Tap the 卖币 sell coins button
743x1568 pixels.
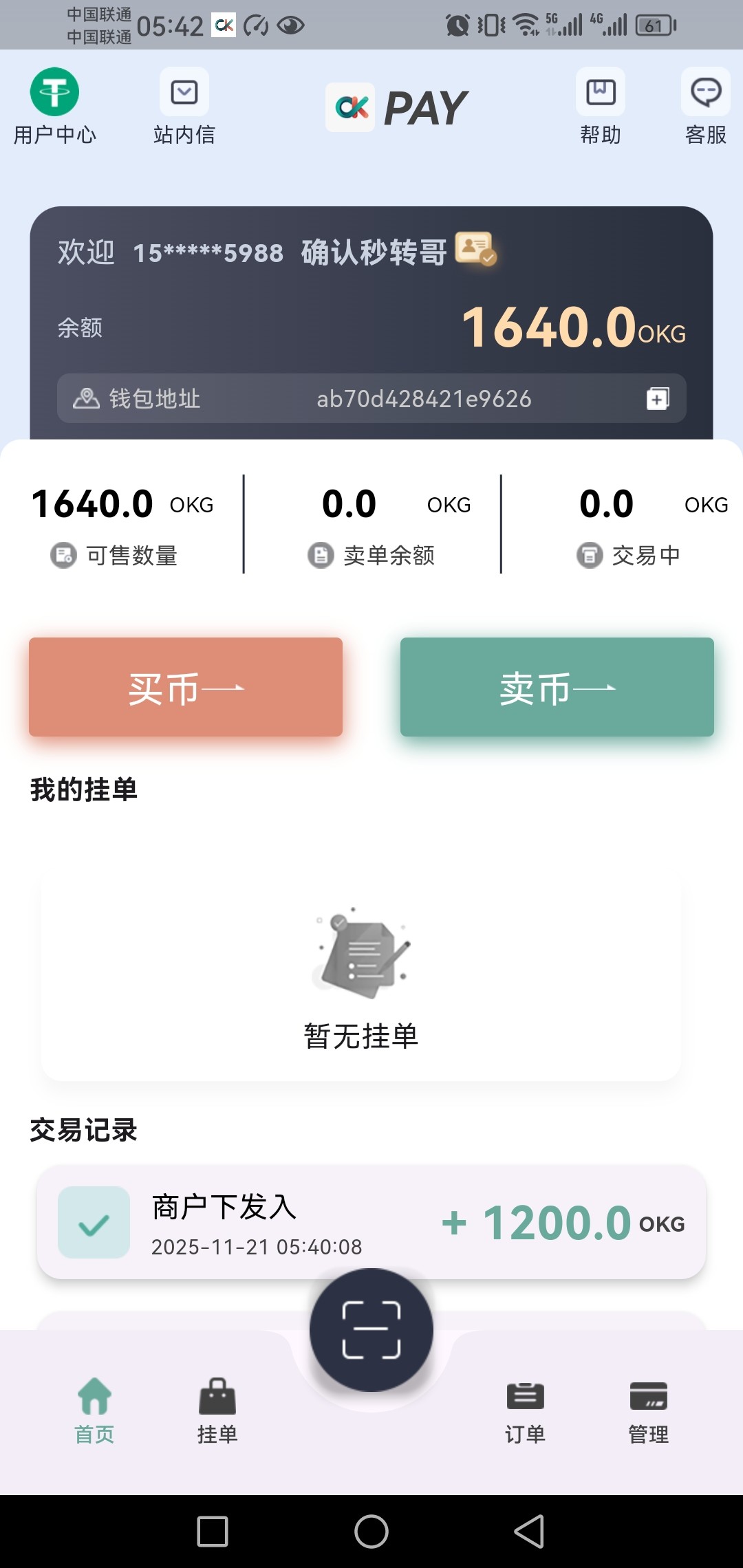tap(557, 687)
